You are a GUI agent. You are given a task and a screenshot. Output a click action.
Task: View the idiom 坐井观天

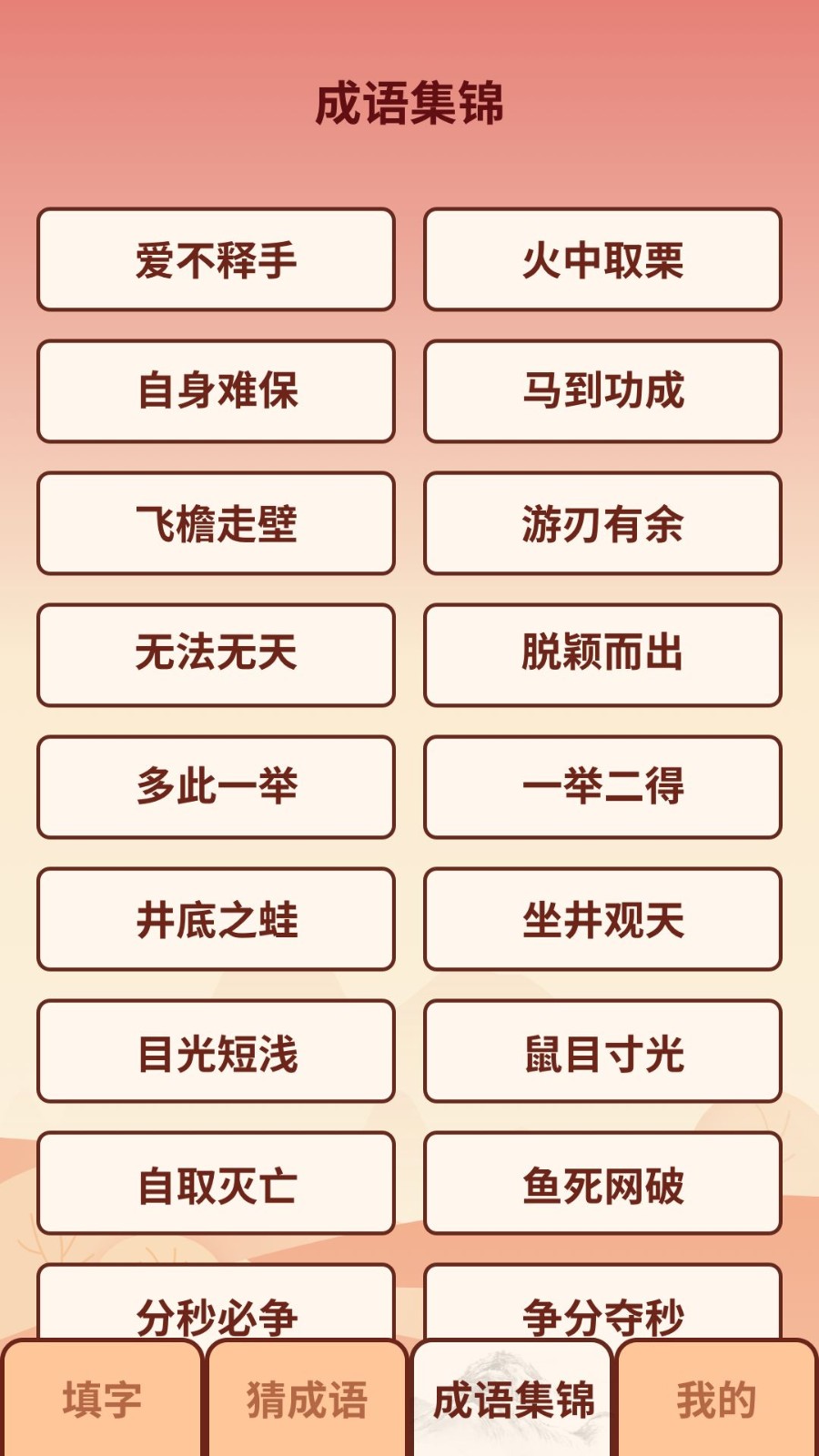pyautogui.click(x=603, y=920)
